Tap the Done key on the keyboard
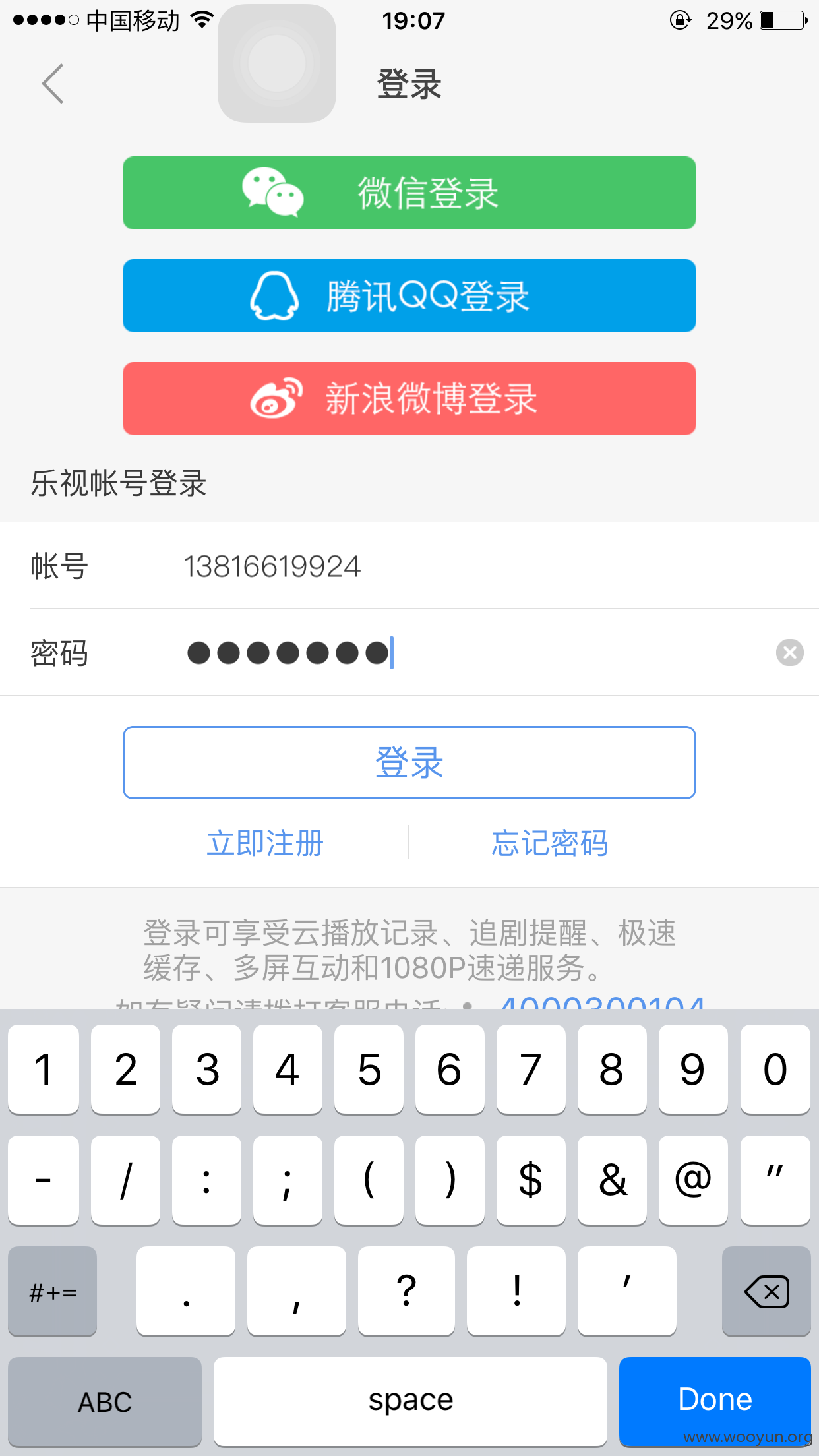The height and width of the screenshot is (1456, 819). pyautogui.click(x=715, y=1401)
